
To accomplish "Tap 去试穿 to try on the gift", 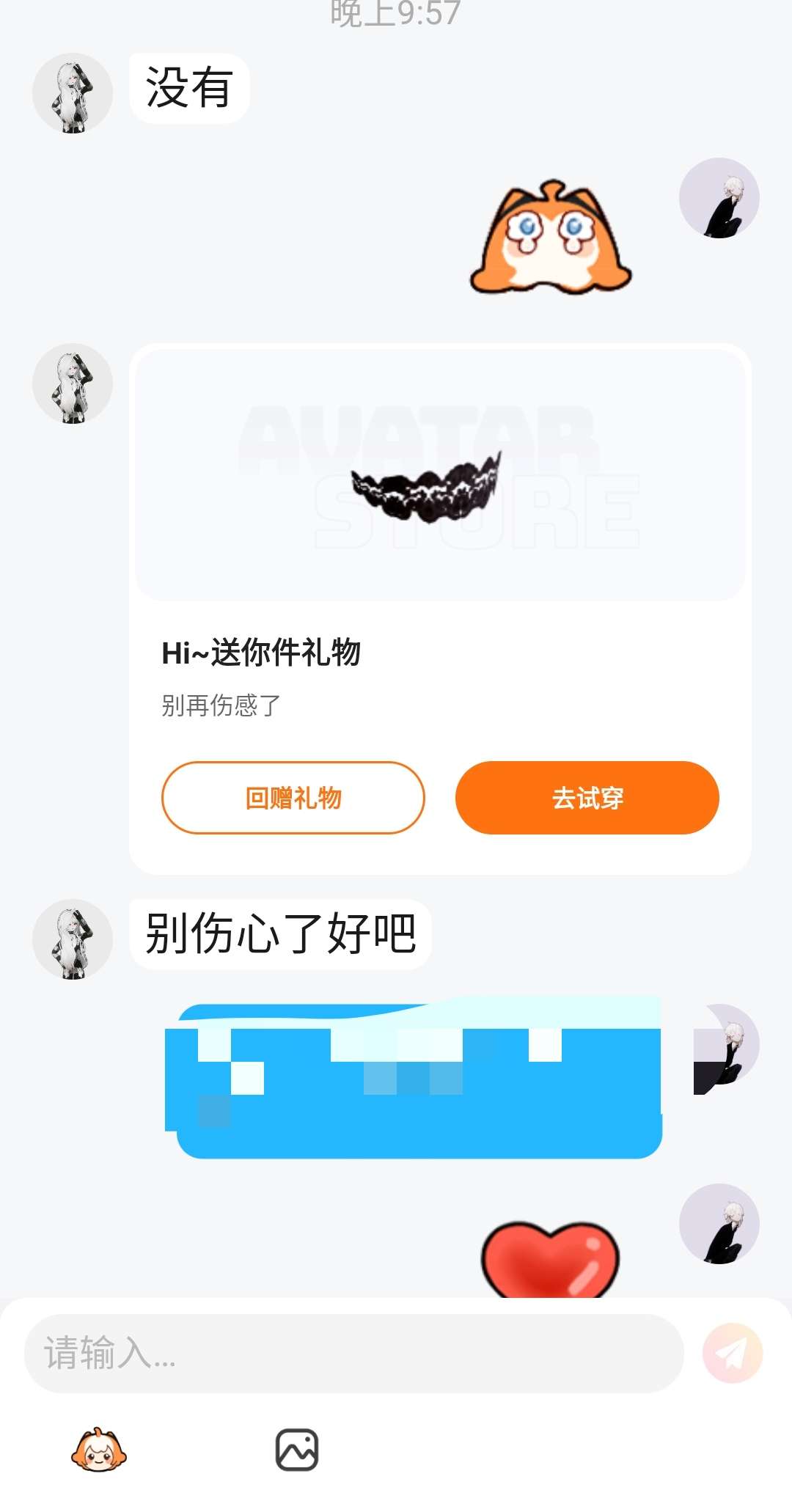I will click(587, 797).
